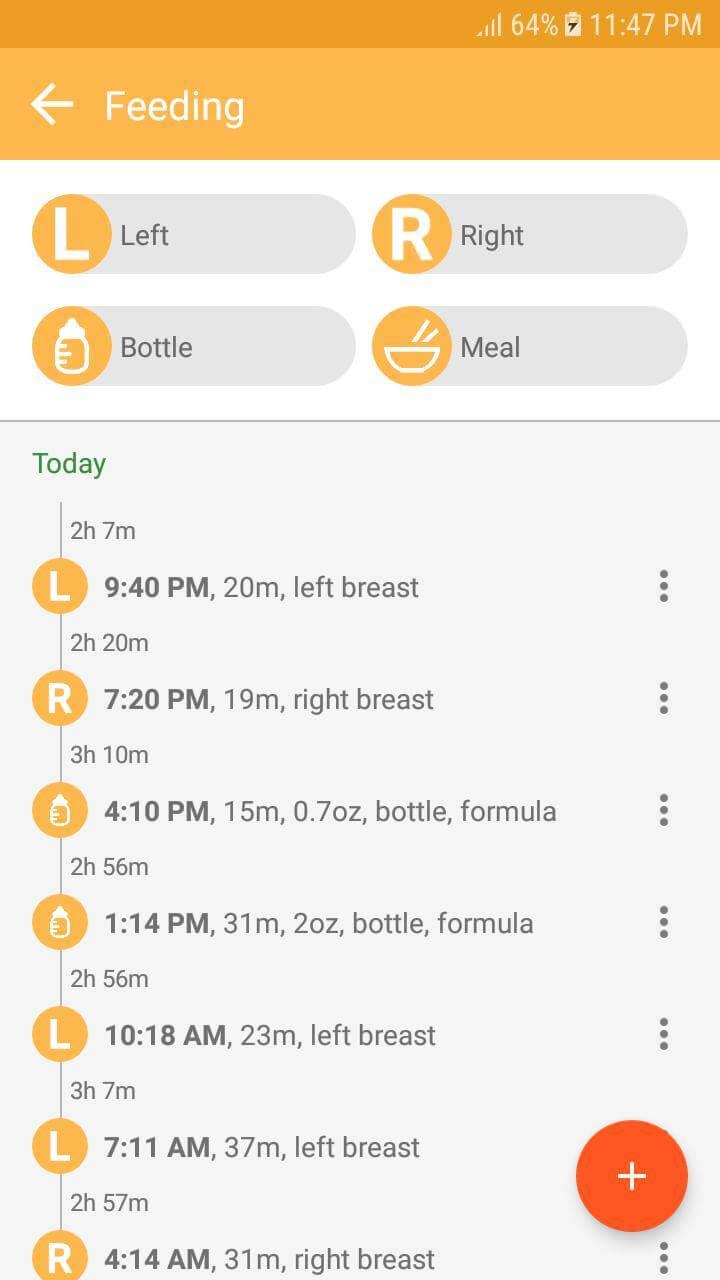720x1280 pixels.
Task: Open options for the 1:14 PM bottle feeding
Action: [x=663, y=922]
